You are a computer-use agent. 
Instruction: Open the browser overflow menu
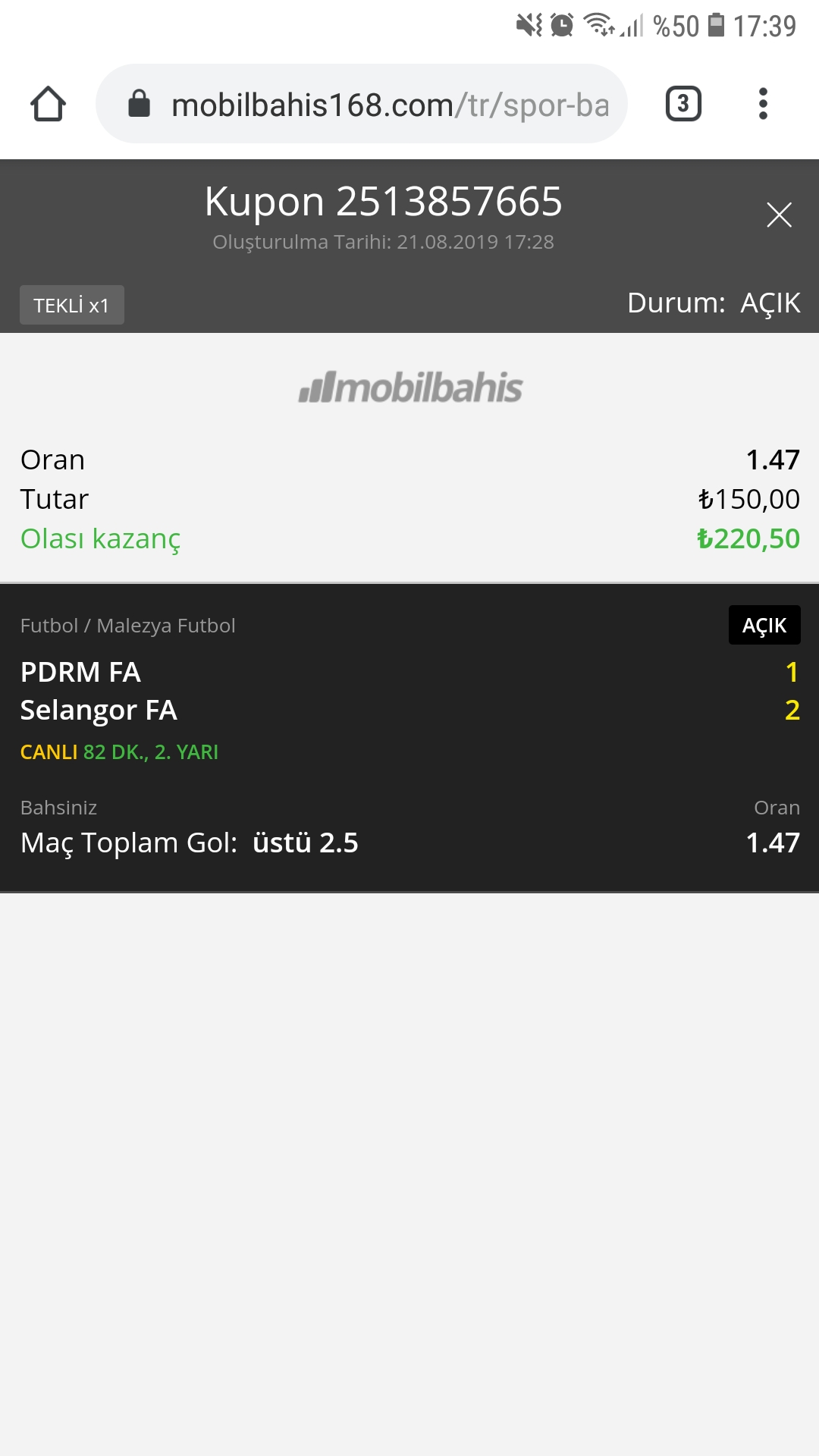pos(763,104)
